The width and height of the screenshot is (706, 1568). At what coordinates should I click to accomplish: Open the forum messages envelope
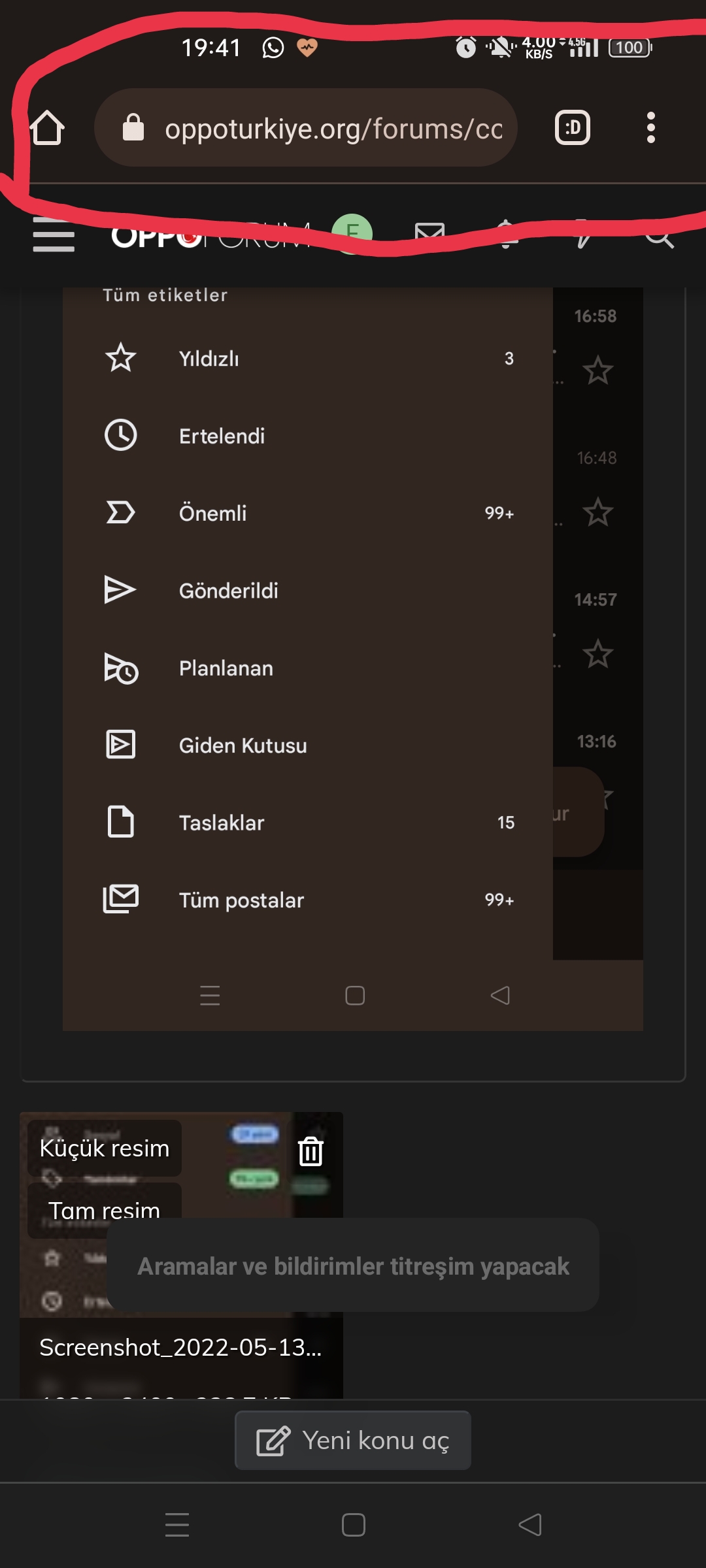pyautogui.click(x=429, y=233)
